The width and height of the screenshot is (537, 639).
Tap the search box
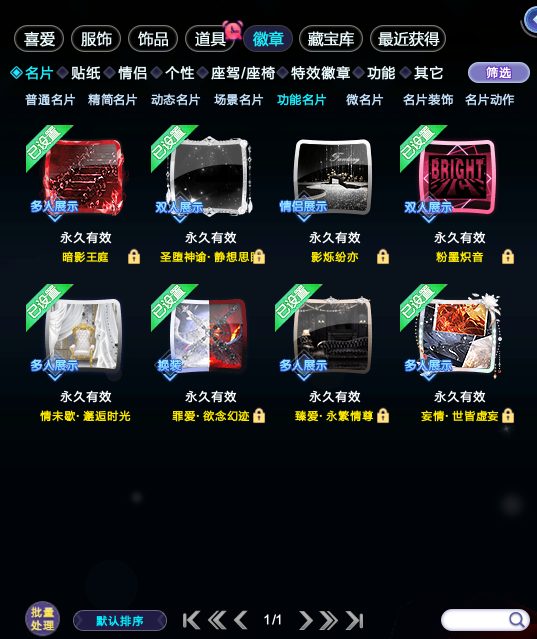click(x=485, y=620)
